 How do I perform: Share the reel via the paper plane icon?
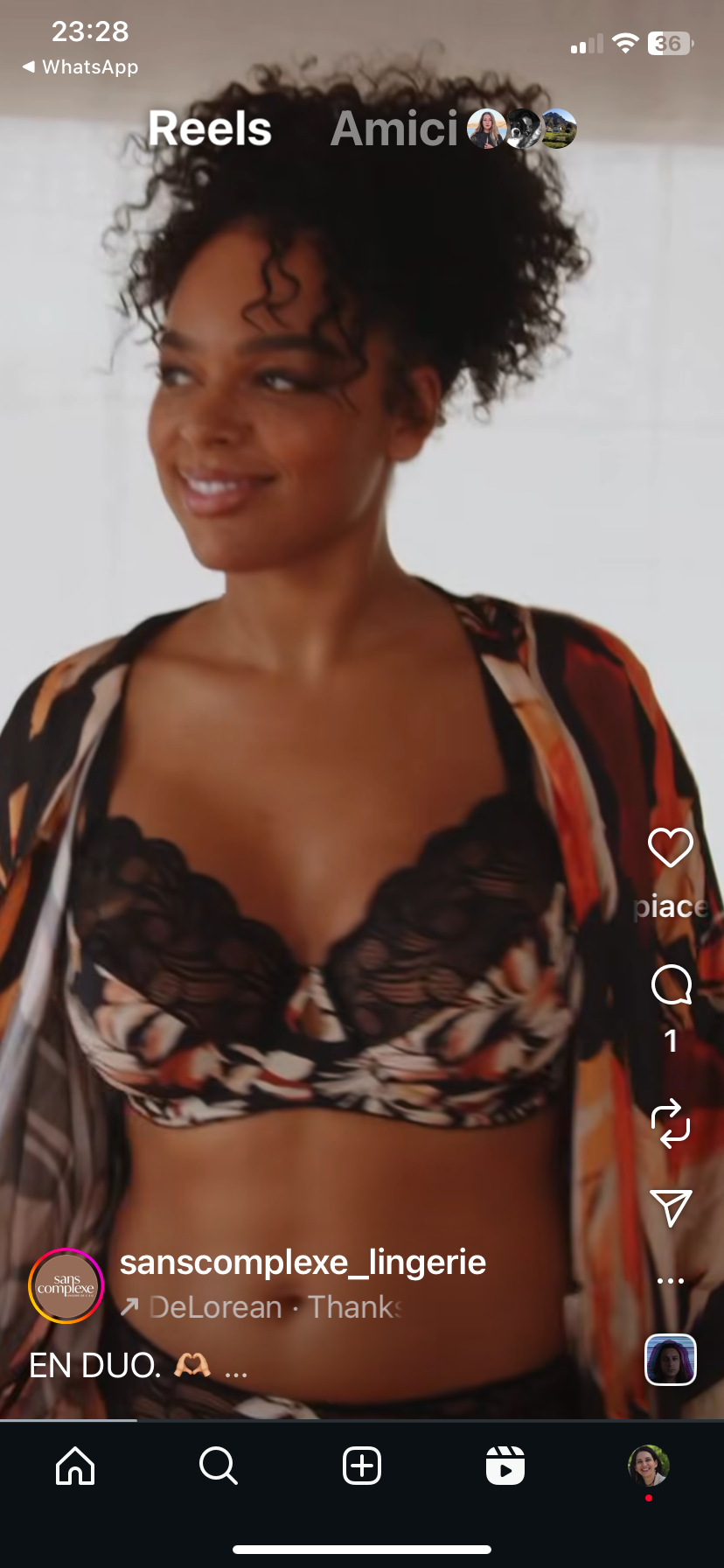pos(671,1208)
